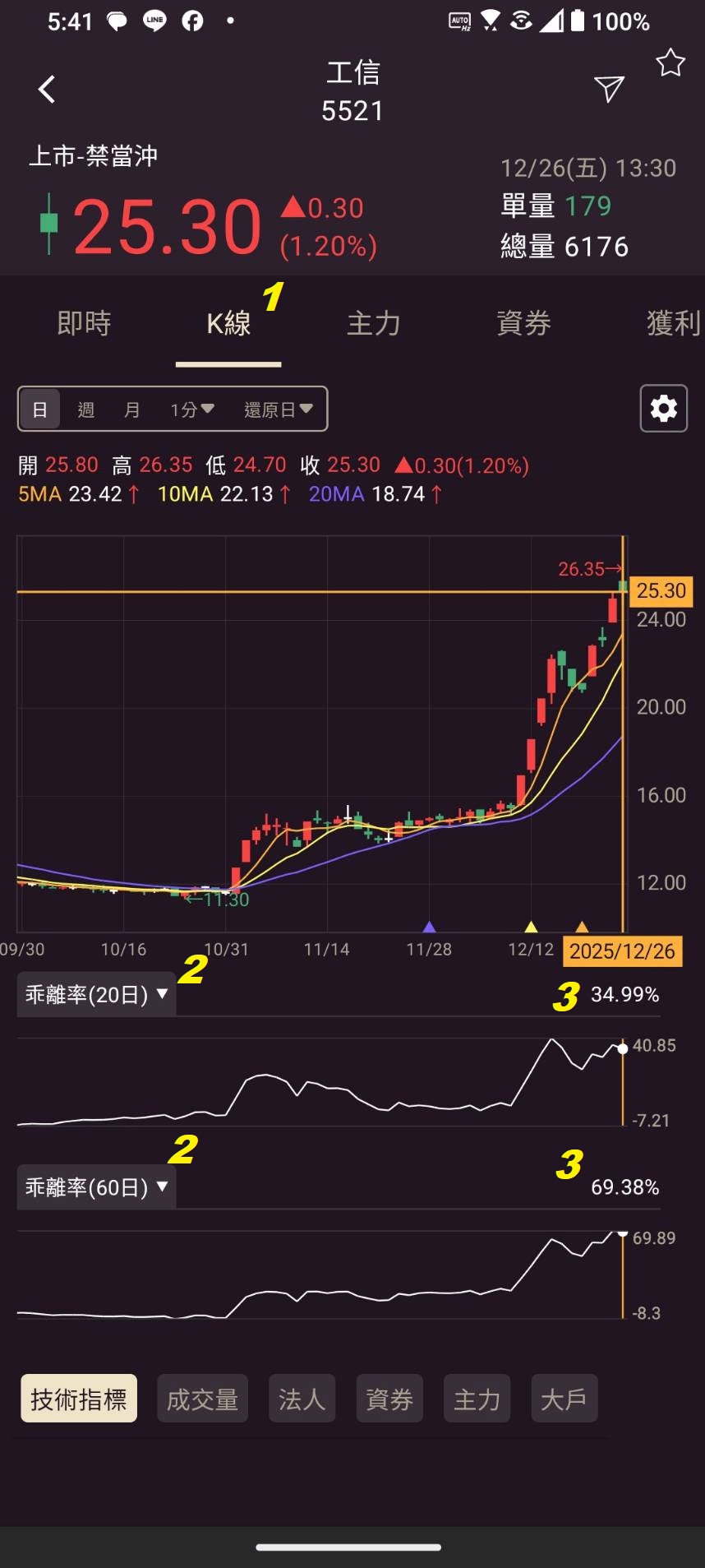Switch to 週 weekly candles
705x1568 pixels.
[85, 408]
